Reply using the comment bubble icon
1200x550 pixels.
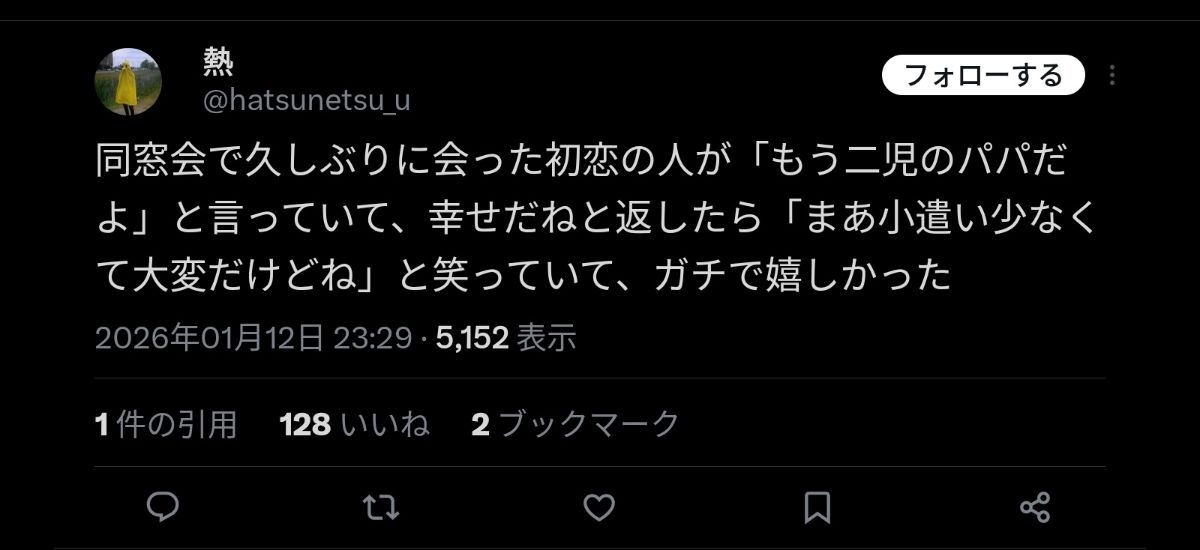(x=162, y=507)
